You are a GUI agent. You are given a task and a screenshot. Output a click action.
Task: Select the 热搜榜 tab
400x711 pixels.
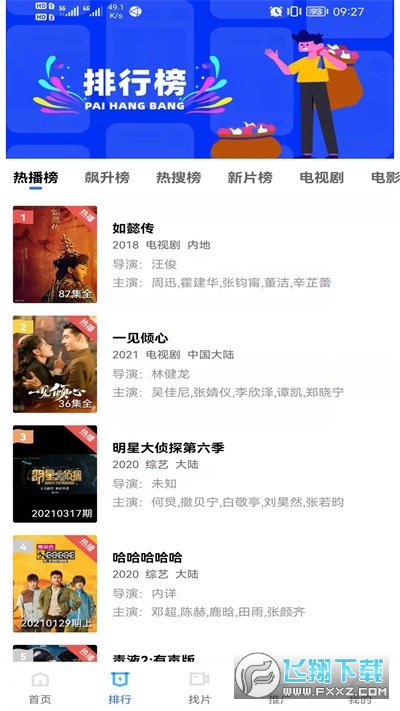179,177
